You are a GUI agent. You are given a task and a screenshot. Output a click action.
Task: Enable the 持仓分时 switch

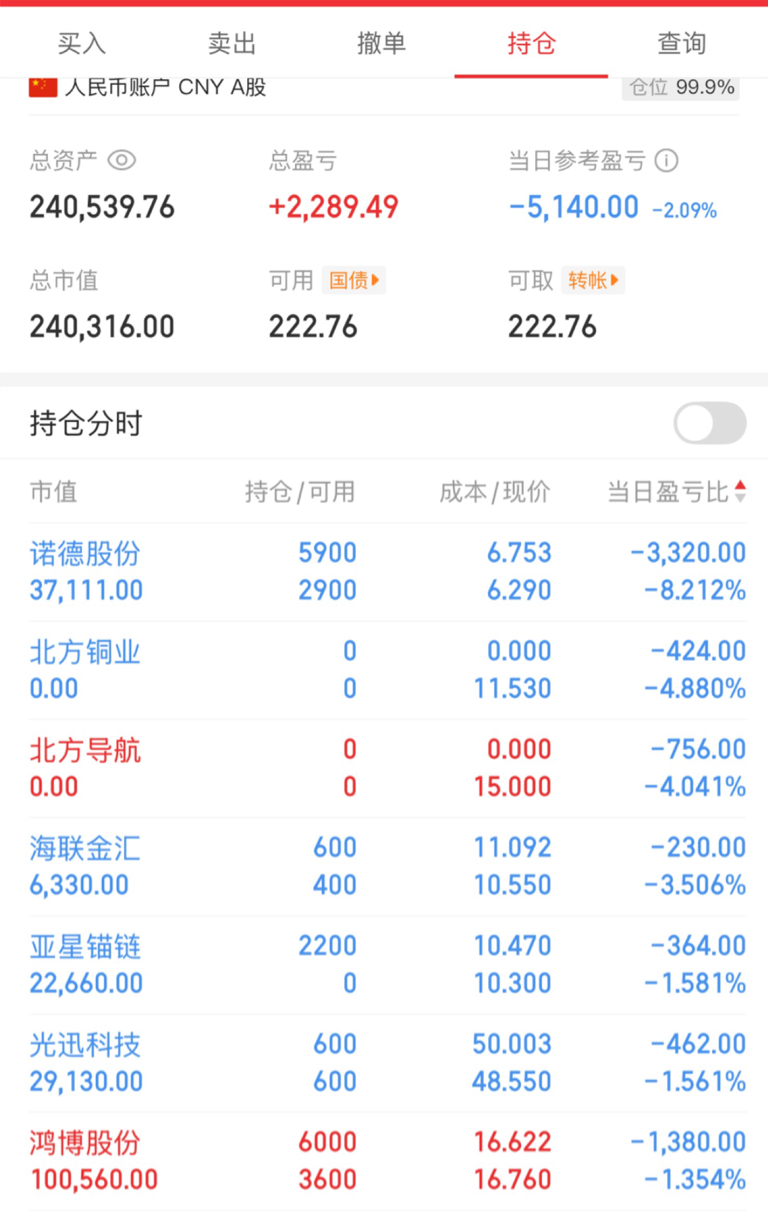click(x=709, y=423)
